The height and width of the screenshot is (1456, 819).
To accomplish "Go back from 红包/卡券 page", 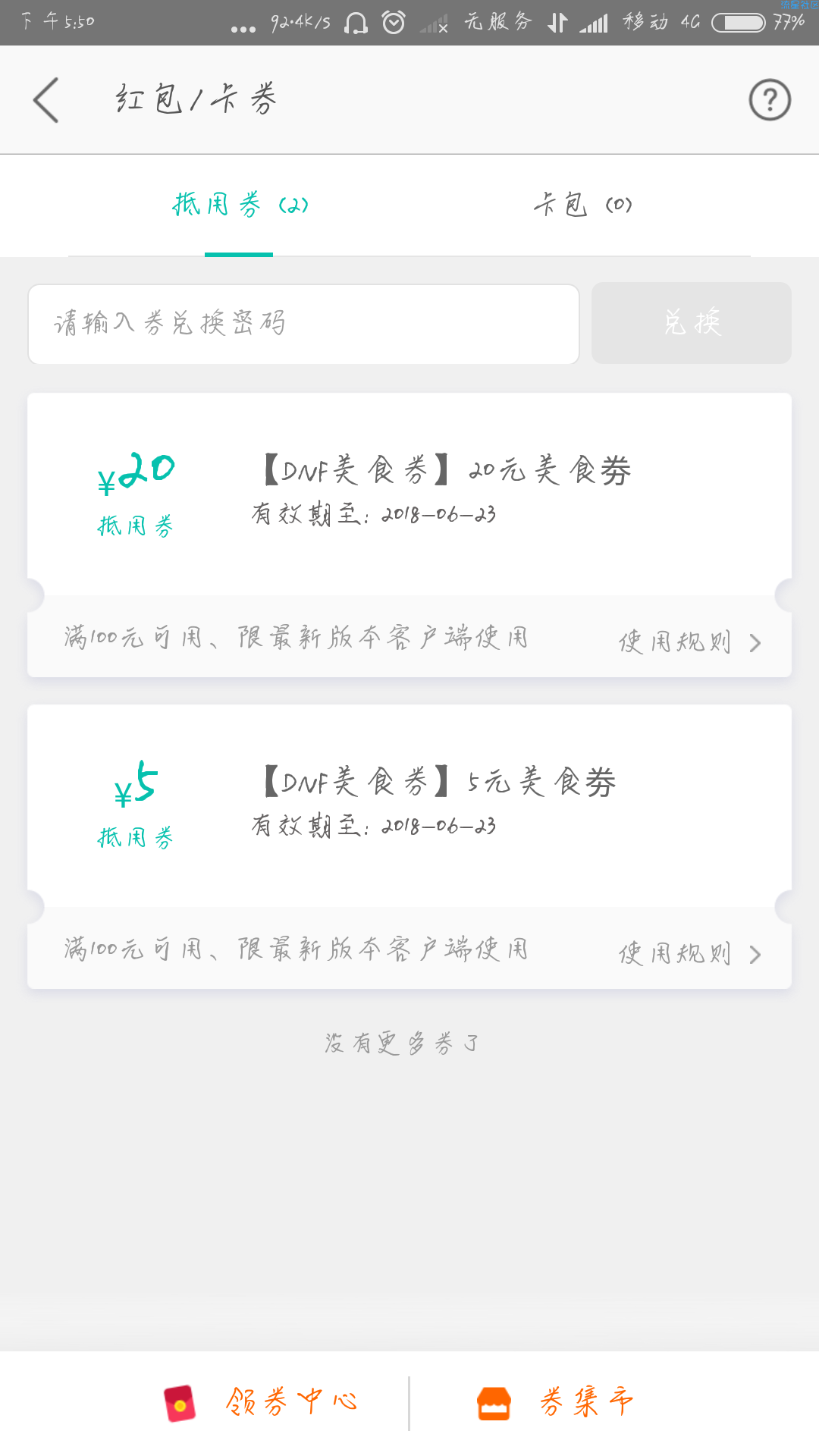I will pyautogui.click(x=45, y=100).
